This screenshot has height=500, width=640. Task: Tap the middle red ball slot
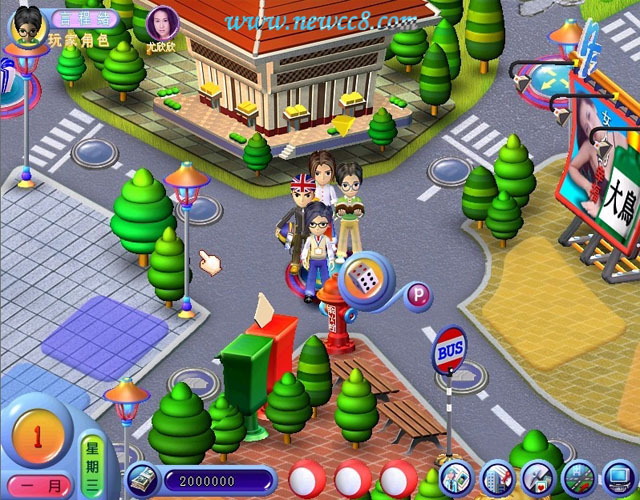tap(353, 480)
